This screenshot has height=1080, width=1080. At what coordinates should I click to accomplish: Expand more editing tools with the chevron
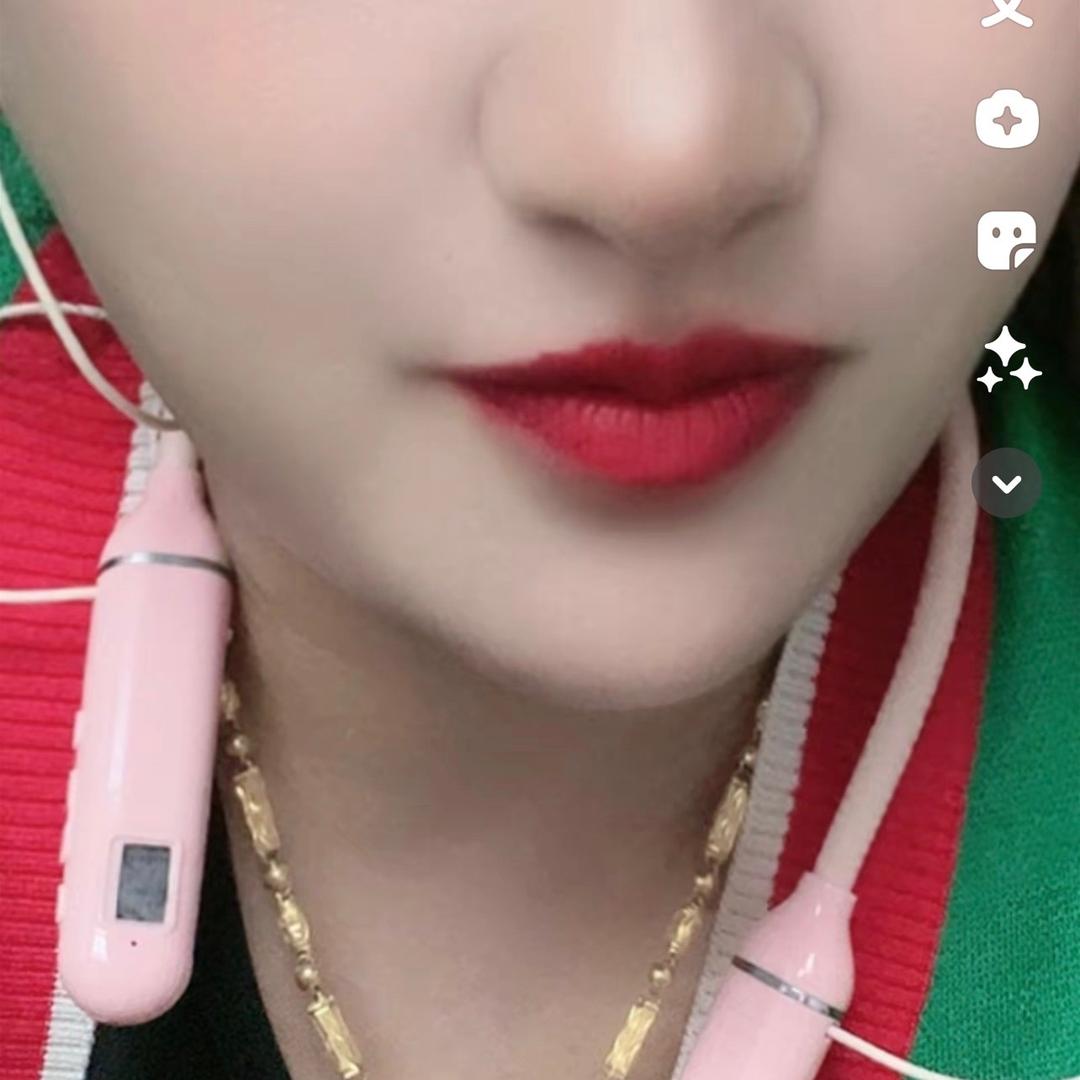[1006, 483]
